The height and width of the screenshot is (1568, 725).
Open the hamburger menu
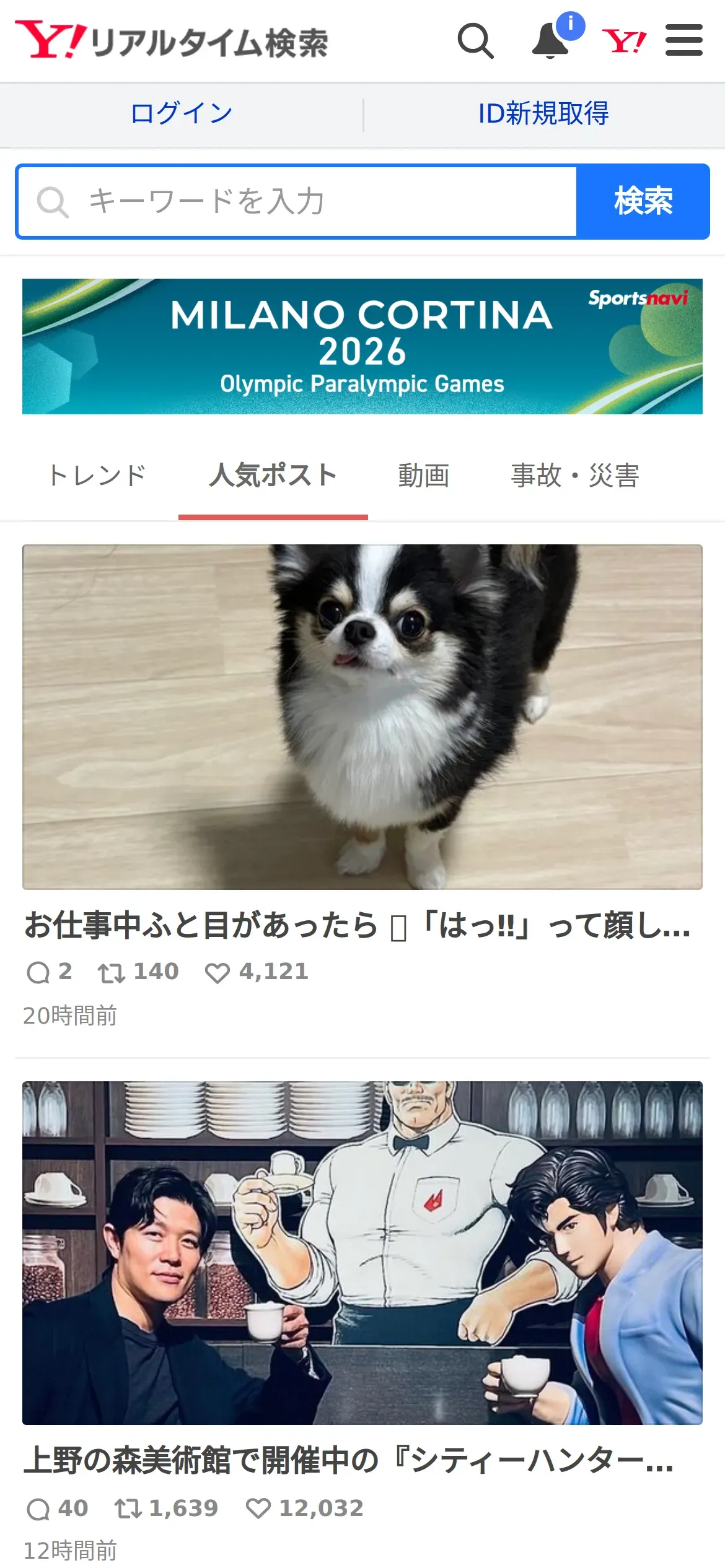coord(683,41)
